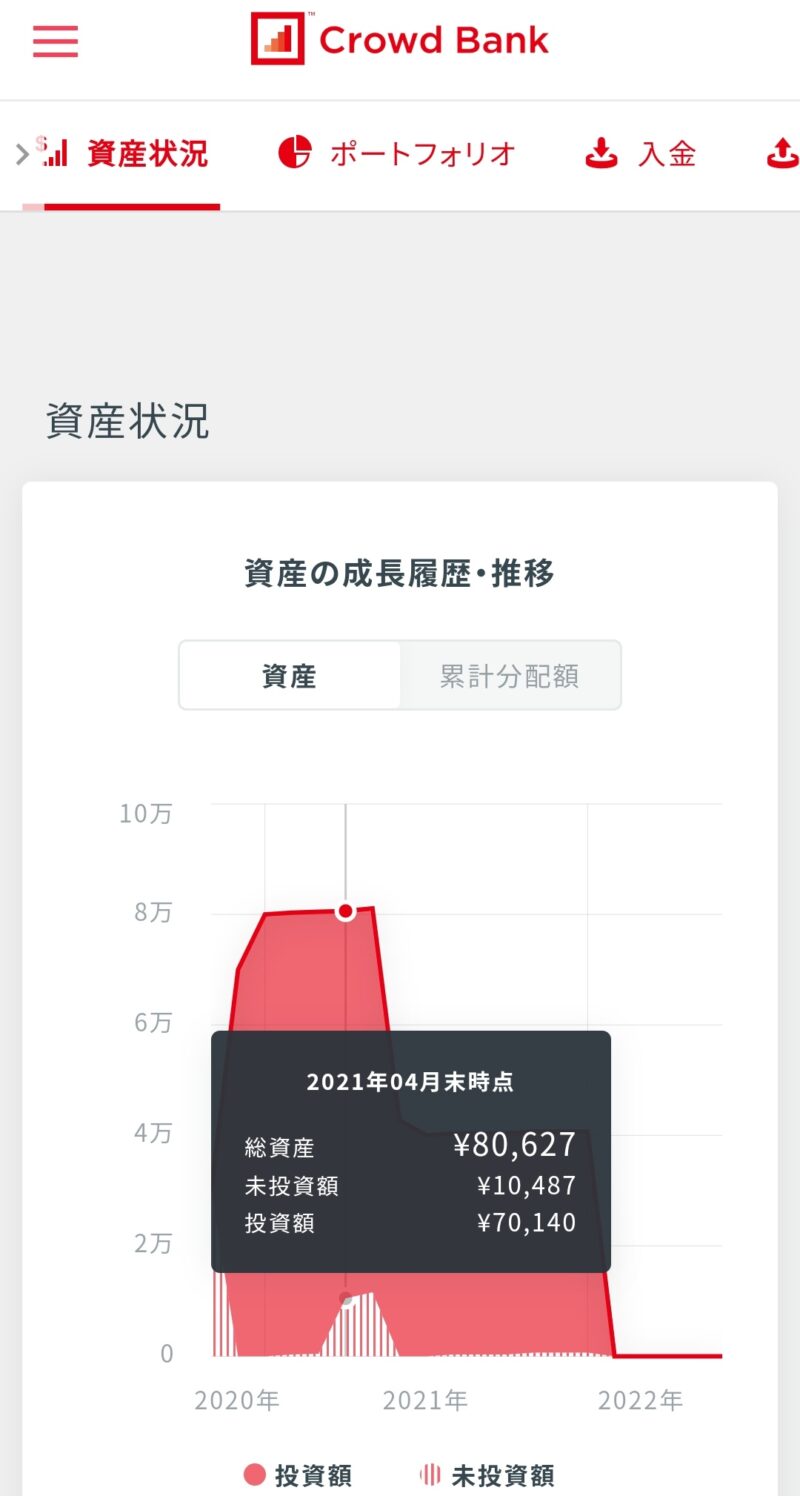Screen dimensions: 800x1496
Task: Switch to the ポートフォリオ tab
Action: click(397, 154)
